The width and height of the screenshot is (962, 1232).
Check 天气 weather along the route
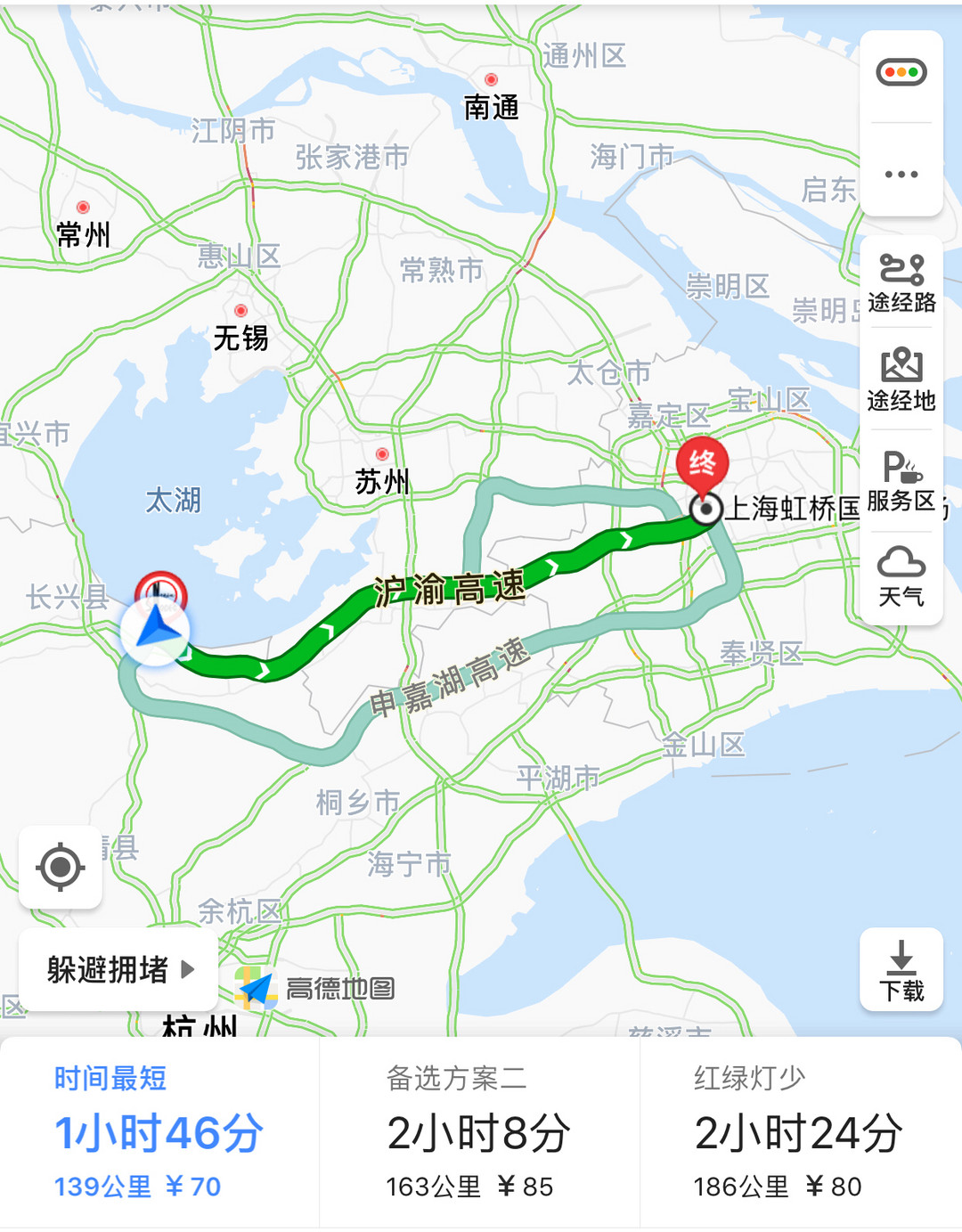click(x=901, y=577)
